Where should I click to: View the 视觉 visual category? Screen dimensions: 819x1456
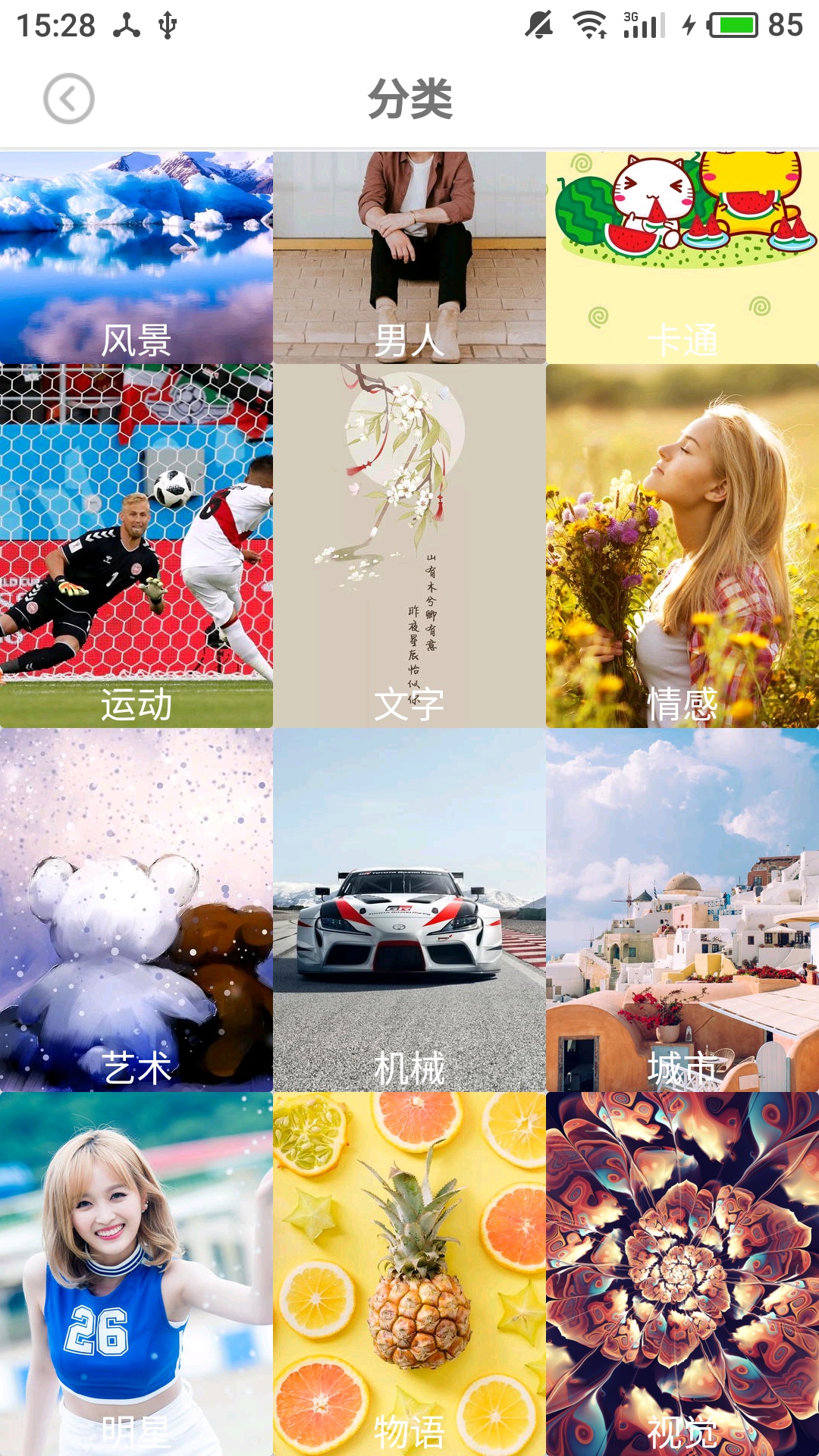682,1274
